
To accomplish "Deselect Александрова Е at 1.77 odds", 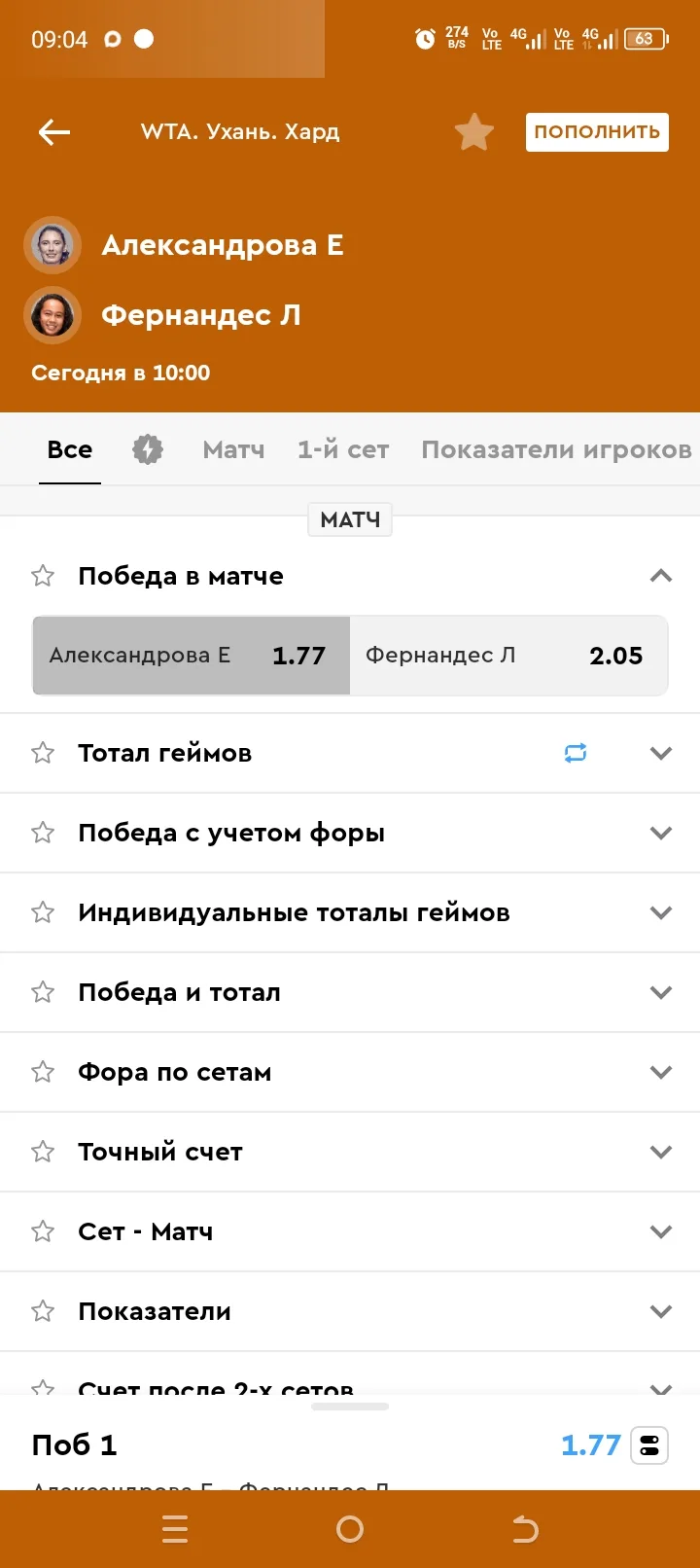I will click(x=192, y=656).
